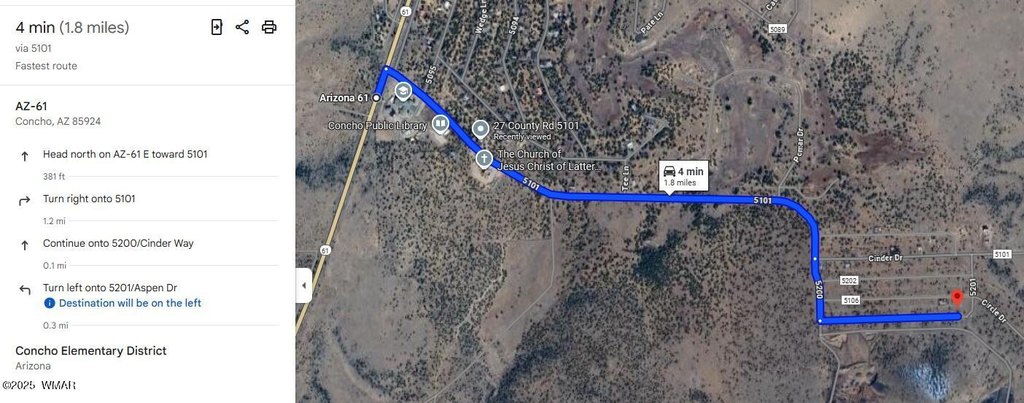
Task: Open the 27 County Rd 5101 pin
Action: tap(481, 128)
